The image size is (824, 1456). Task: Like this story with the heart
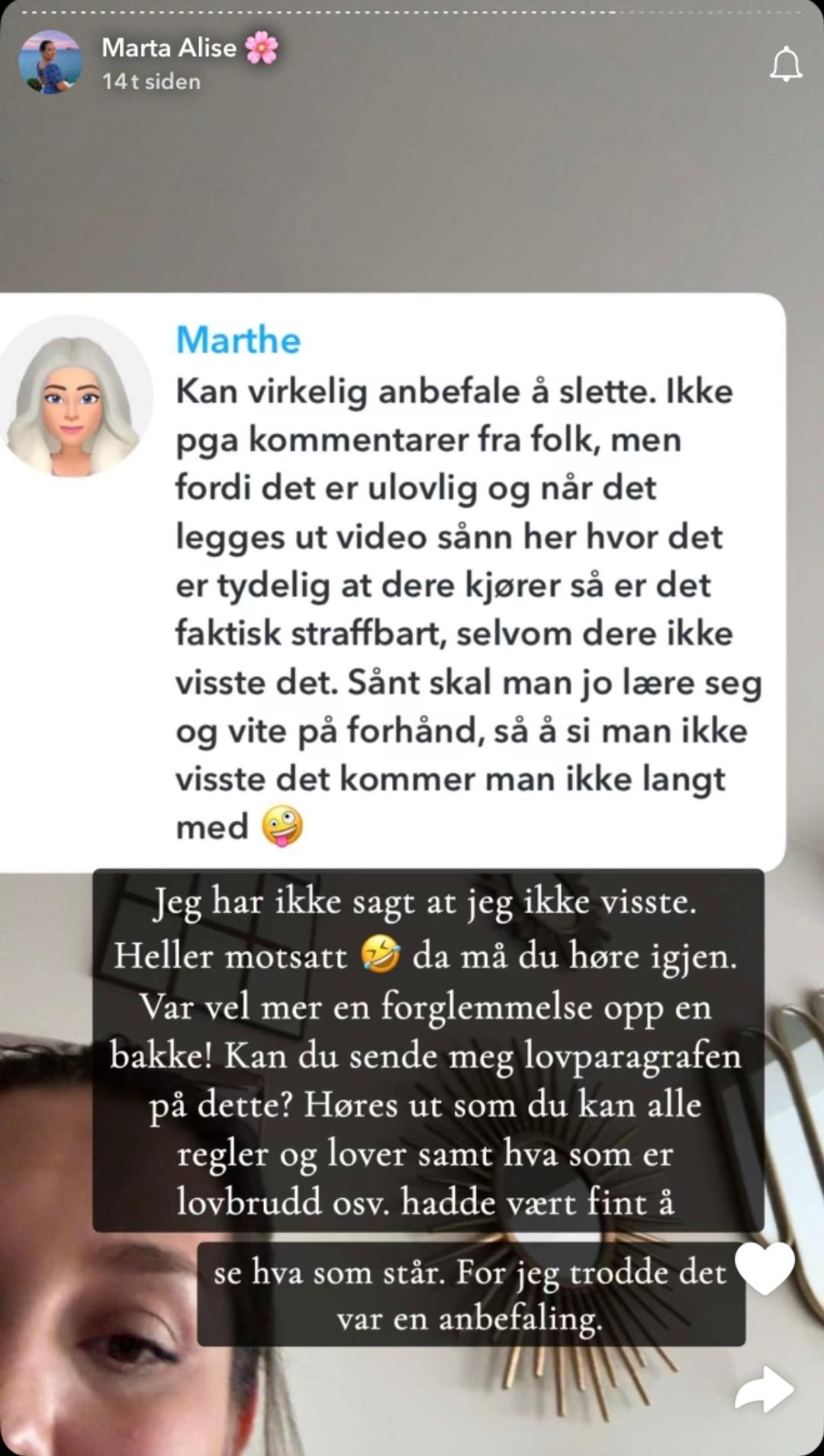tap(765, 1268)
